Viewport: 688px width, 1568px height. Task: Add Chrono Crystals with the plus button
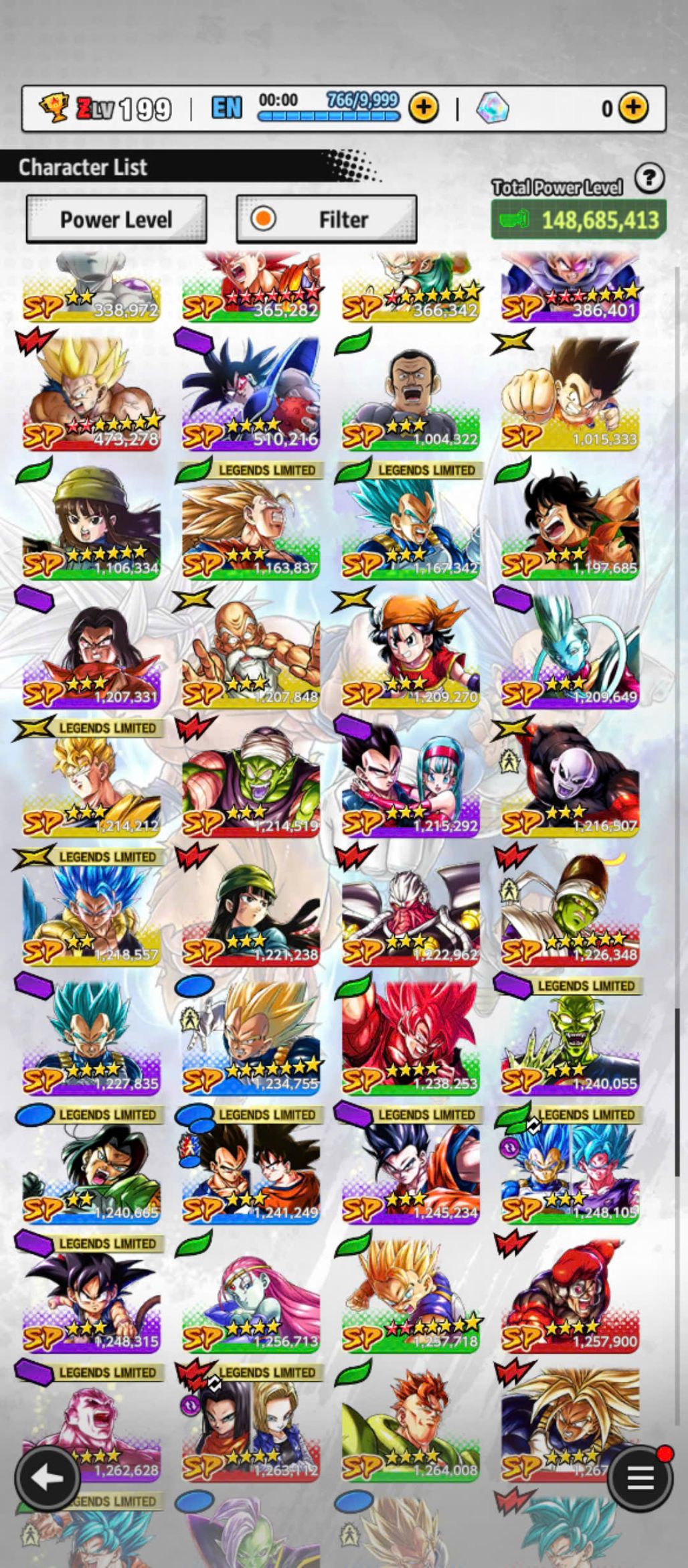point(632,107)
